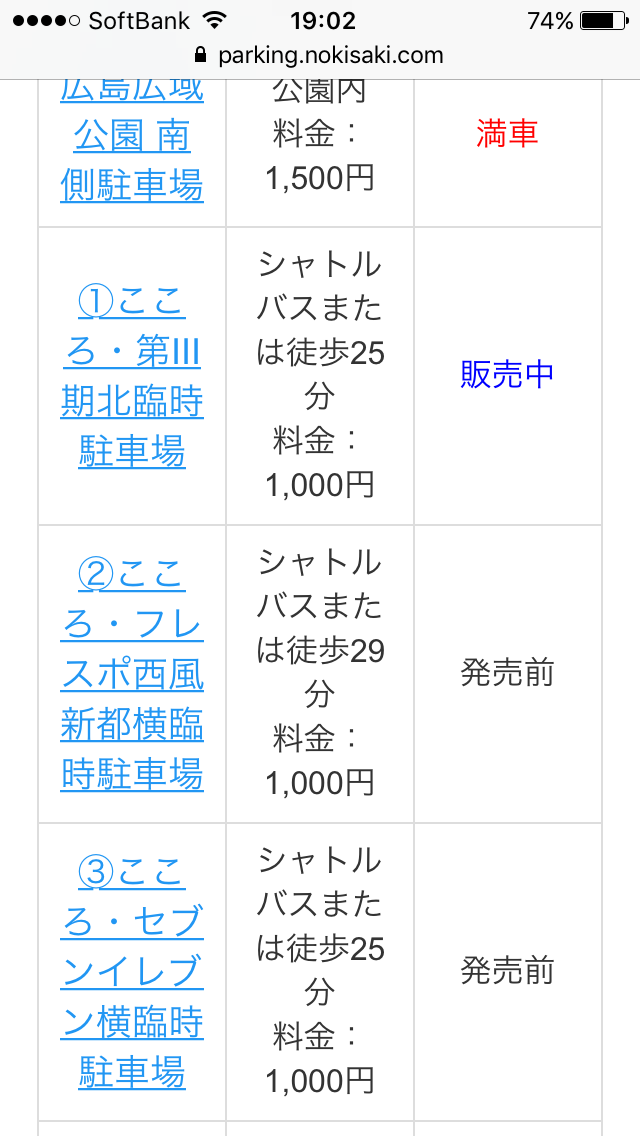
Task: Open ①こころ・第III期北臨時駐車場 link
Action: [x=132, y=377]
